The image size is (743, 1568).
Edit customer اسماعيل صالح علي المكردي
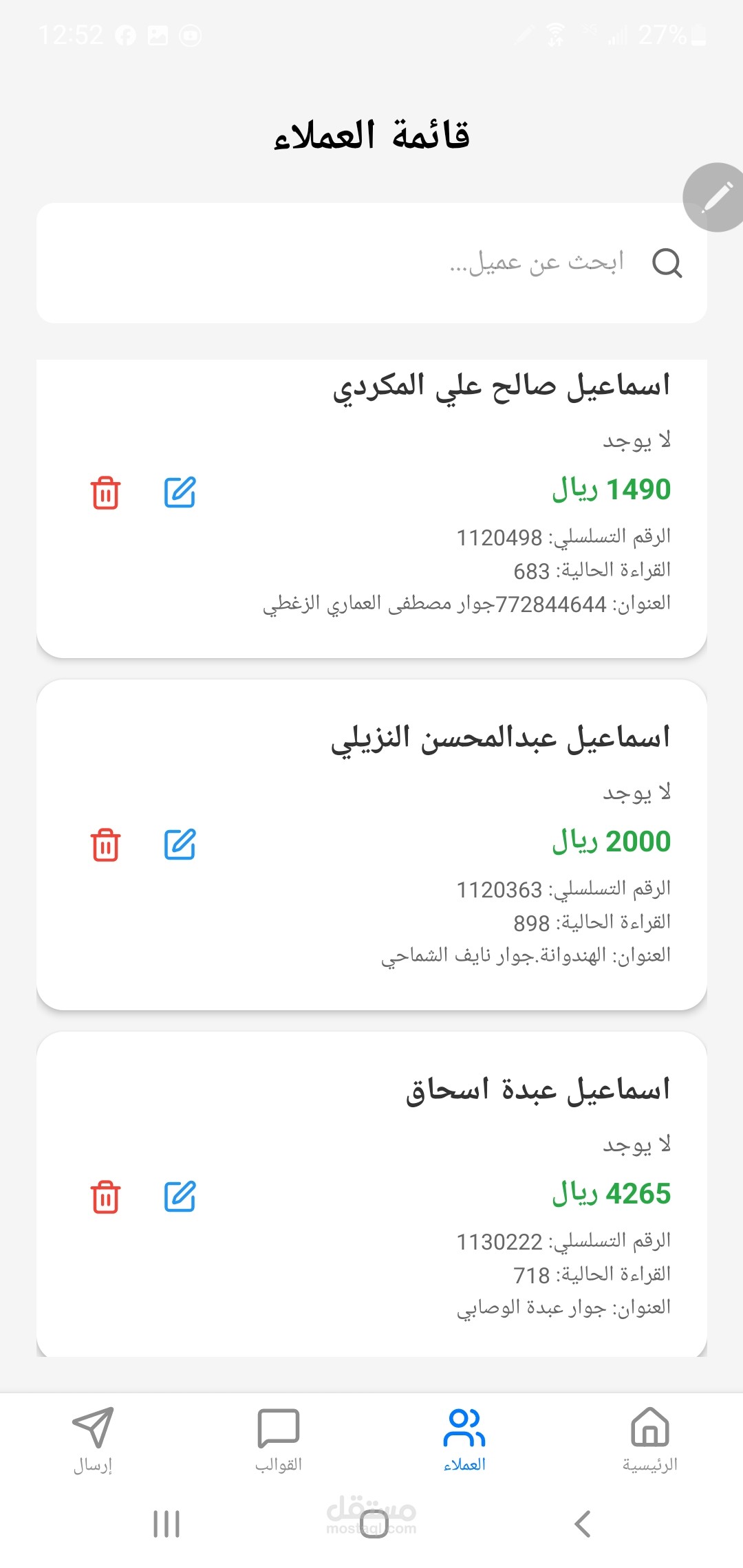pyautogui.click(x=180, y=492)
